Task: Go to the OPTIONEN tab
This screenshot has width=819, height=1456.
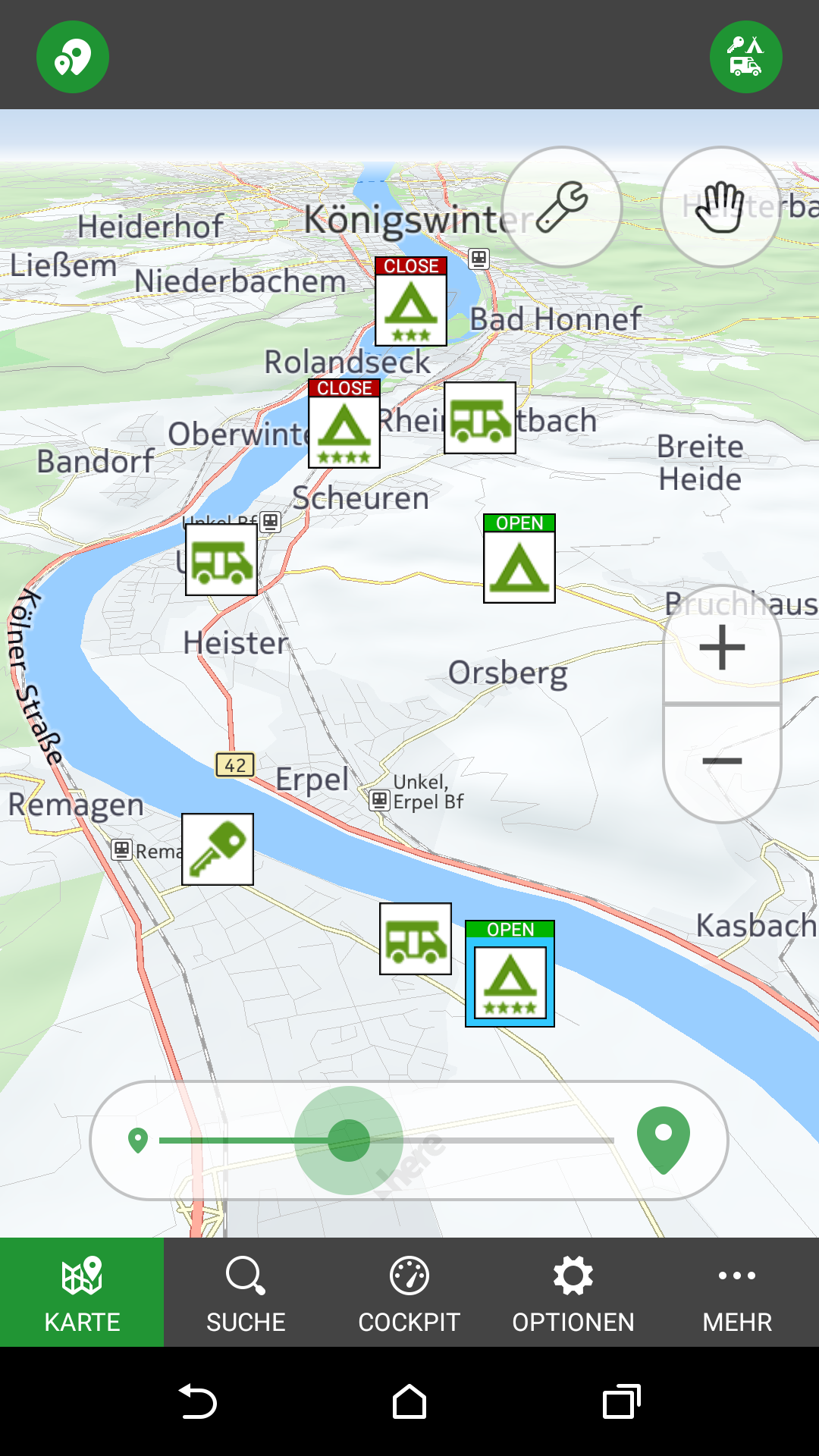Action: coord(573,1292)
